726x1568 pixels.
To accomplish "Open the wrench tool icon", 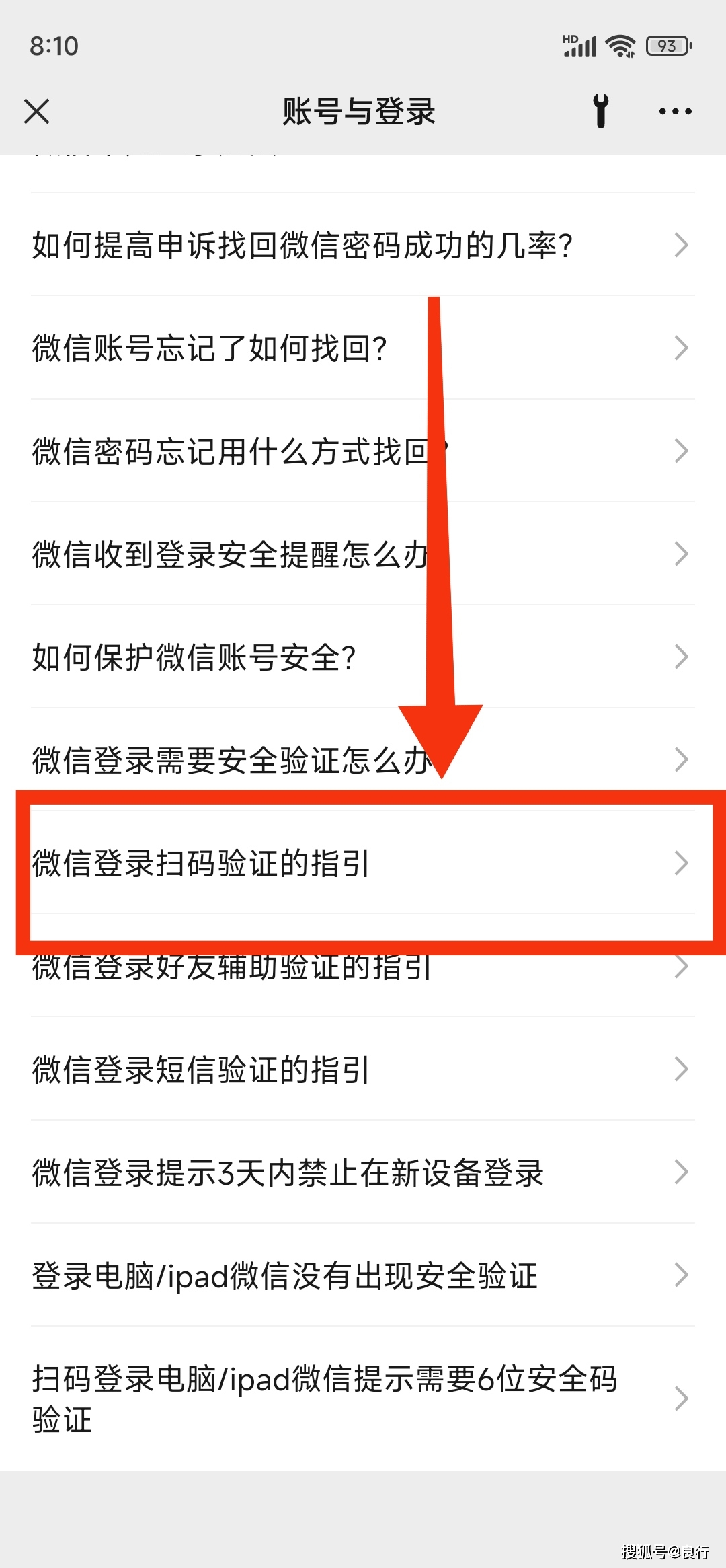I will [x=601, y=112].
